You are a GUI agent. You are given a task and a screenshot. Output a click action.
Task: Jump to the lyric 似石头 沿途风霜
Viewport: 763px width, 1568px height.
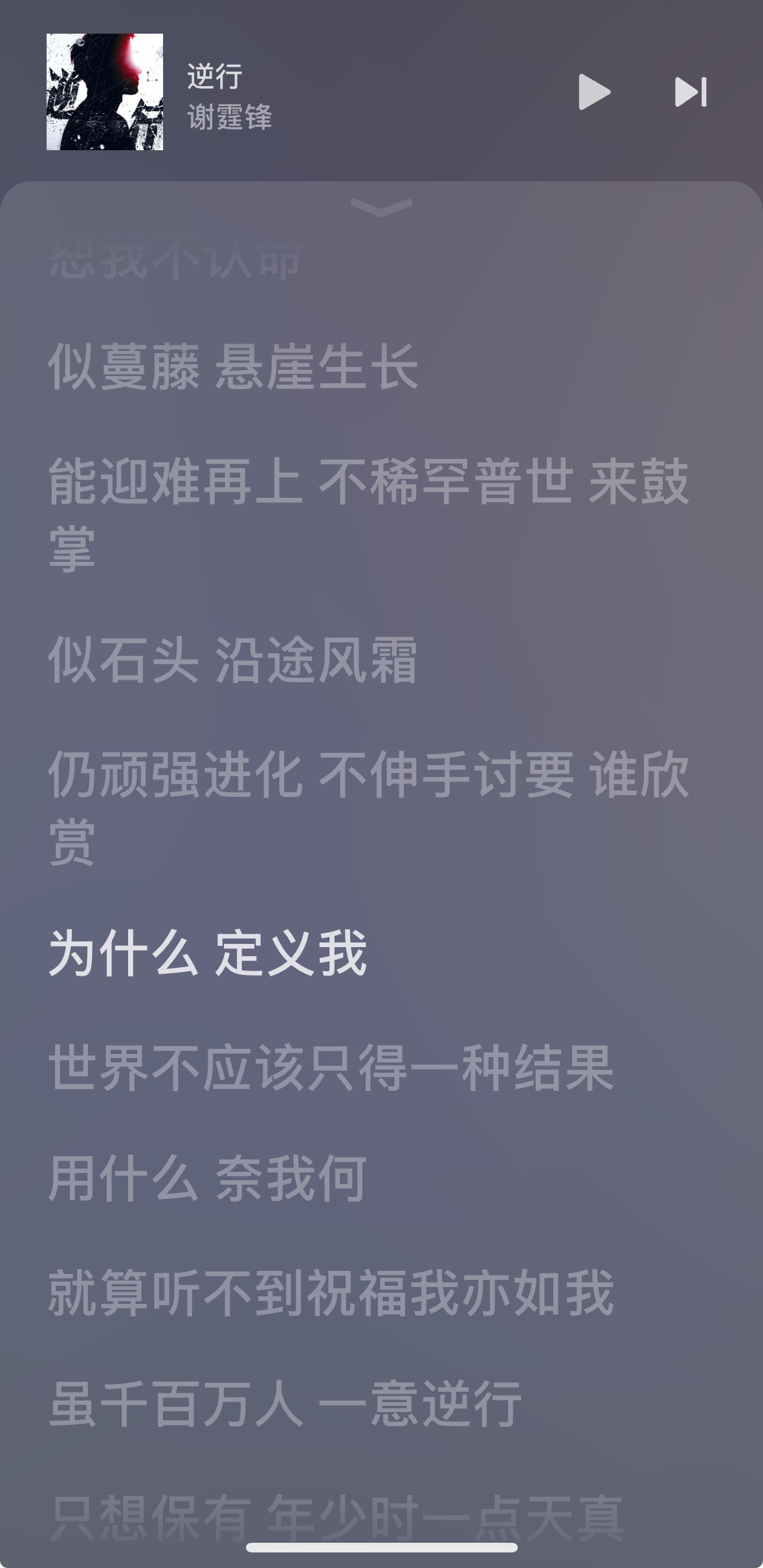pyautogui.click(x=233, y=660)
